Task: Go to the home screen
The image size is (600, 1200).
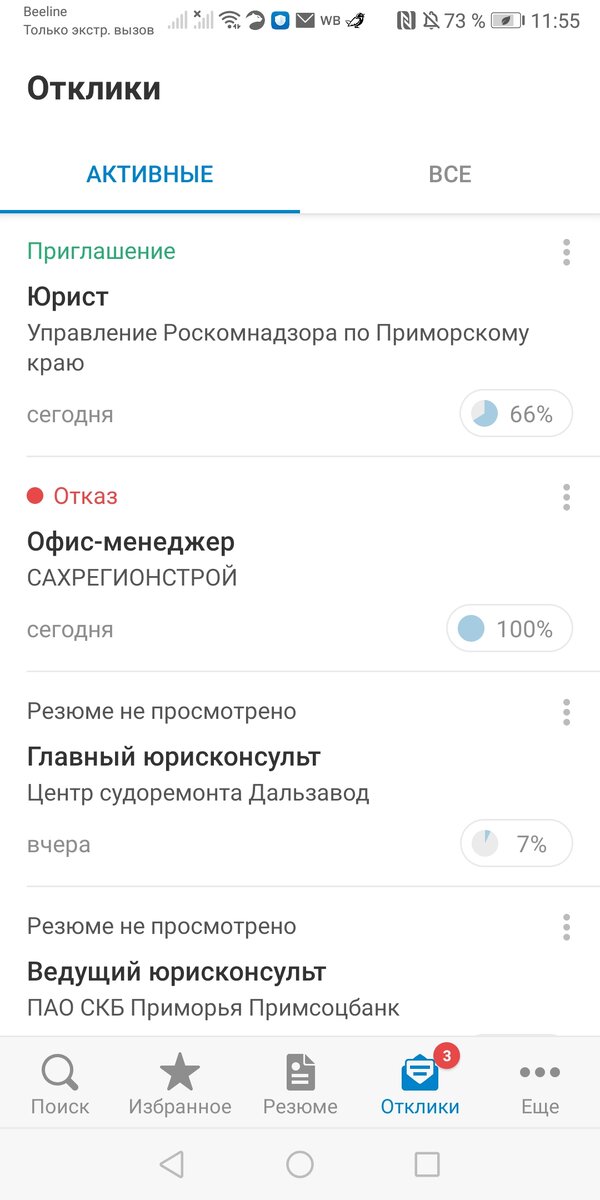Action: (x=300, y=1164)
